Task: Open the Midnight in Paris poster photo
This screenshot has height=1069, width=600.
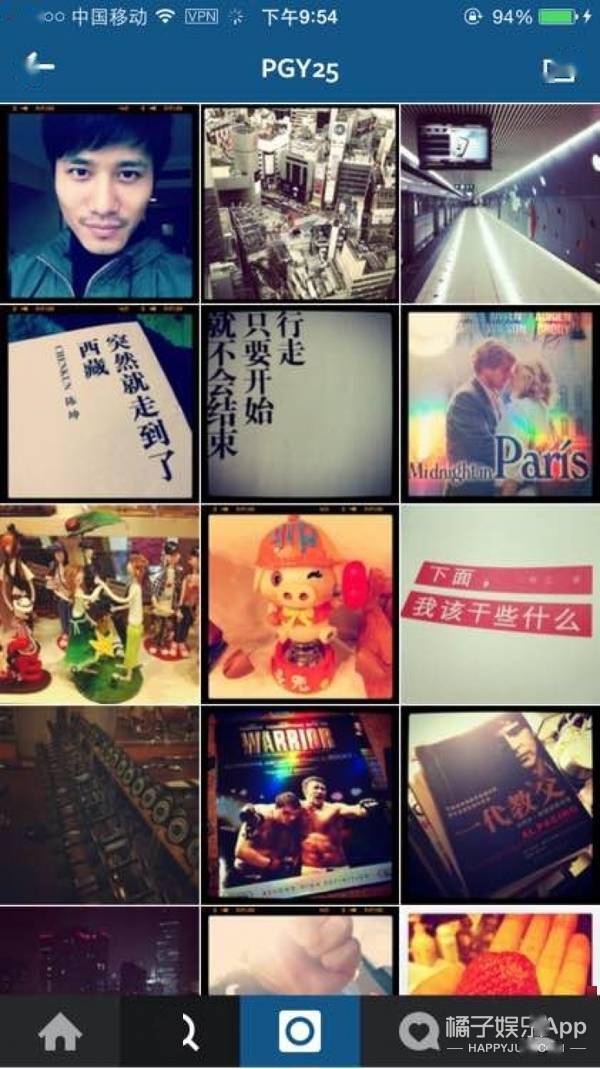Action: 500,404
